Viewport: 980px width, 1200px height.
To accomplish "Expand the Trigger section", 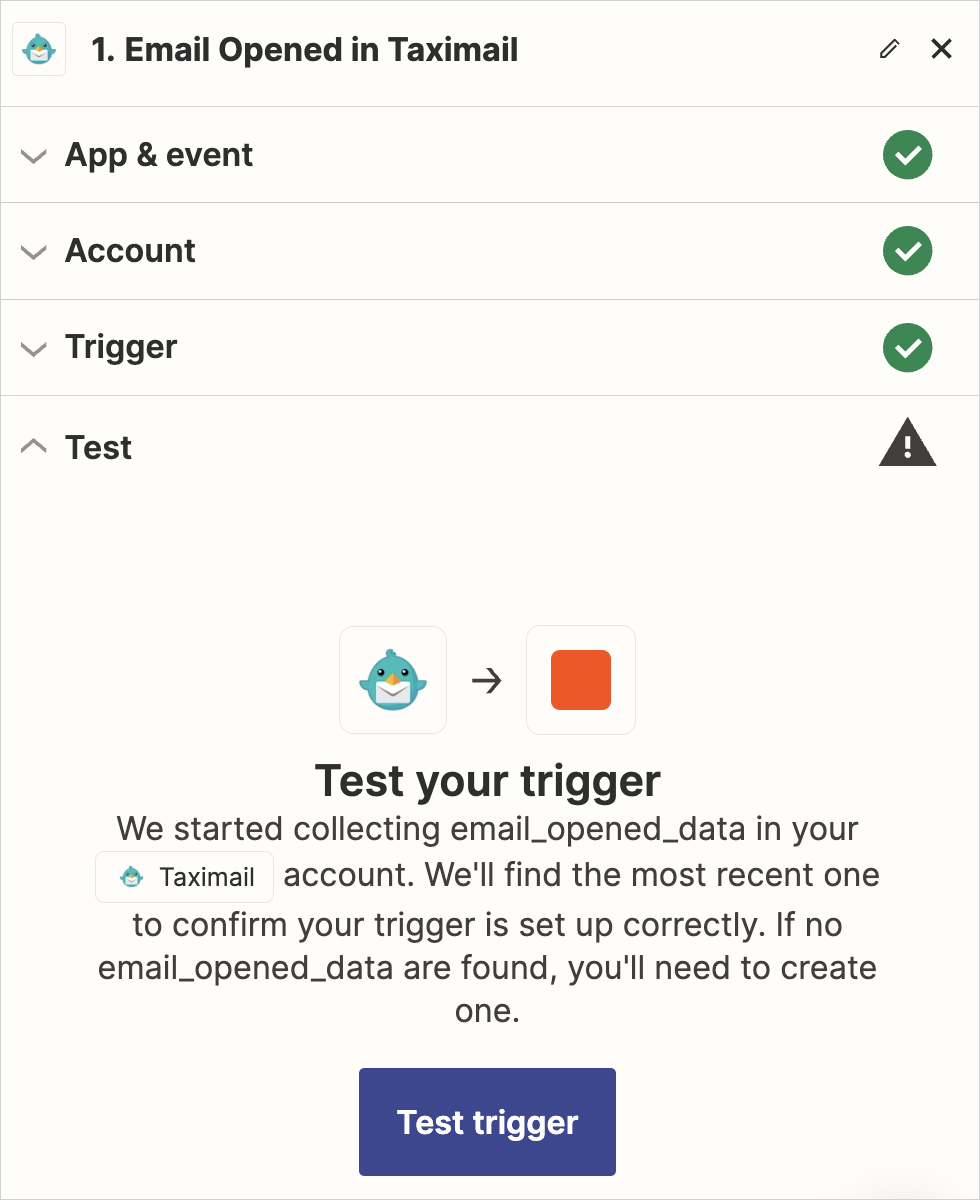I will coord(121,347).
